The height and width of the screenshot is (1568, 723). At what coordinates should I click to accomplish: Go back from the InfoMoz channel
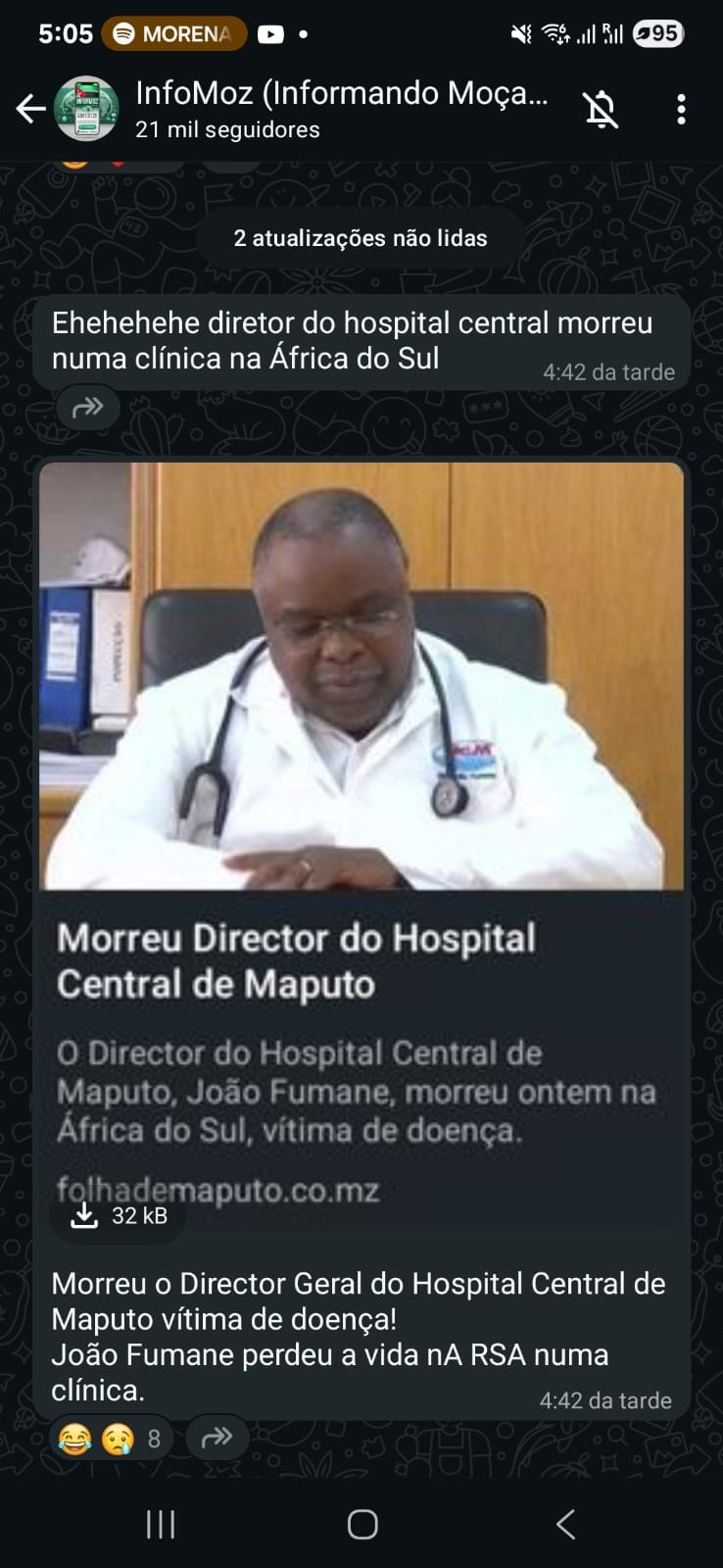[30, 109]
